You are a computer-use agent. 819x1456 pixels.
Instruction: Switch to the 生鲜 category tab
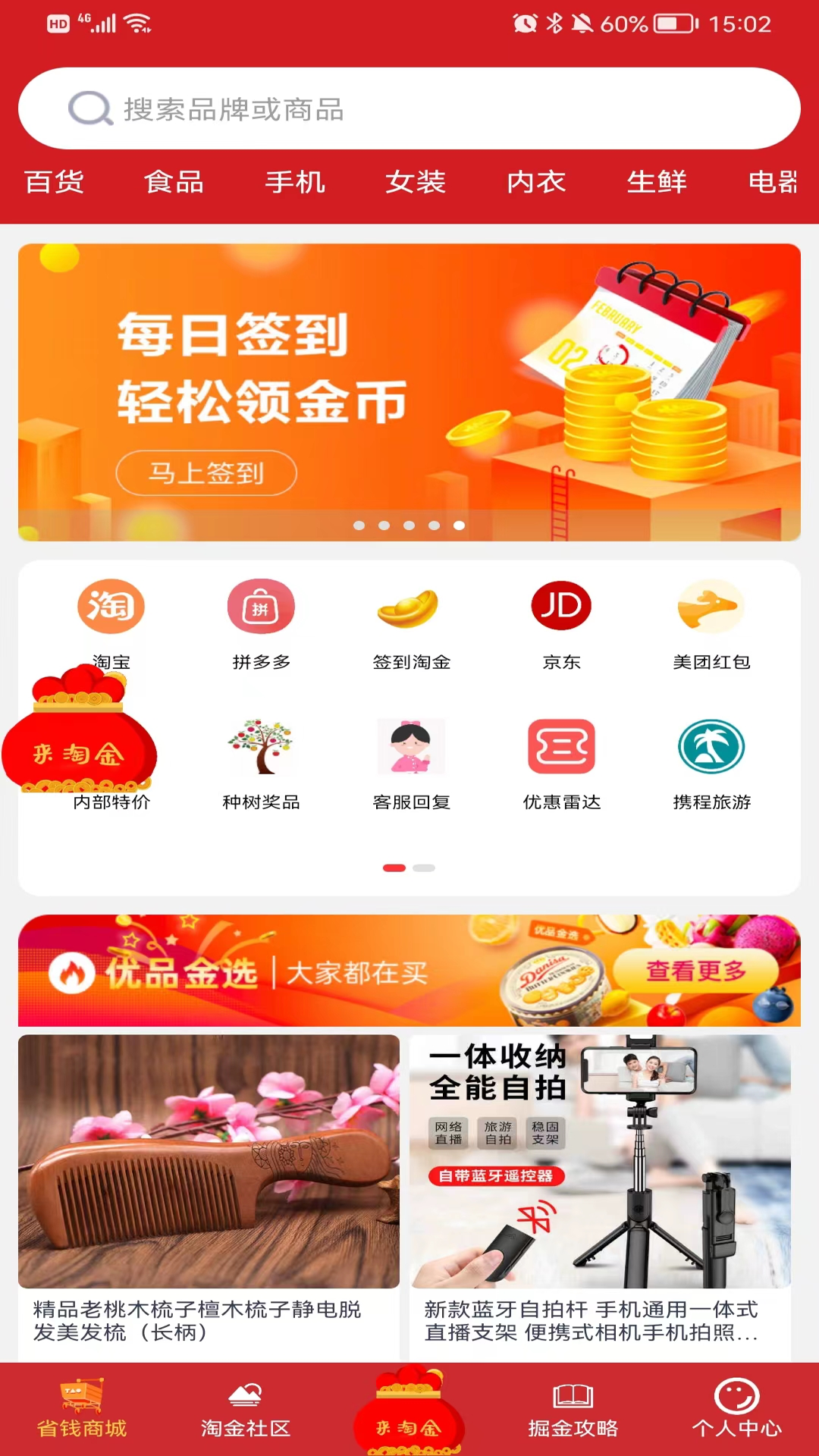(657, 182)
